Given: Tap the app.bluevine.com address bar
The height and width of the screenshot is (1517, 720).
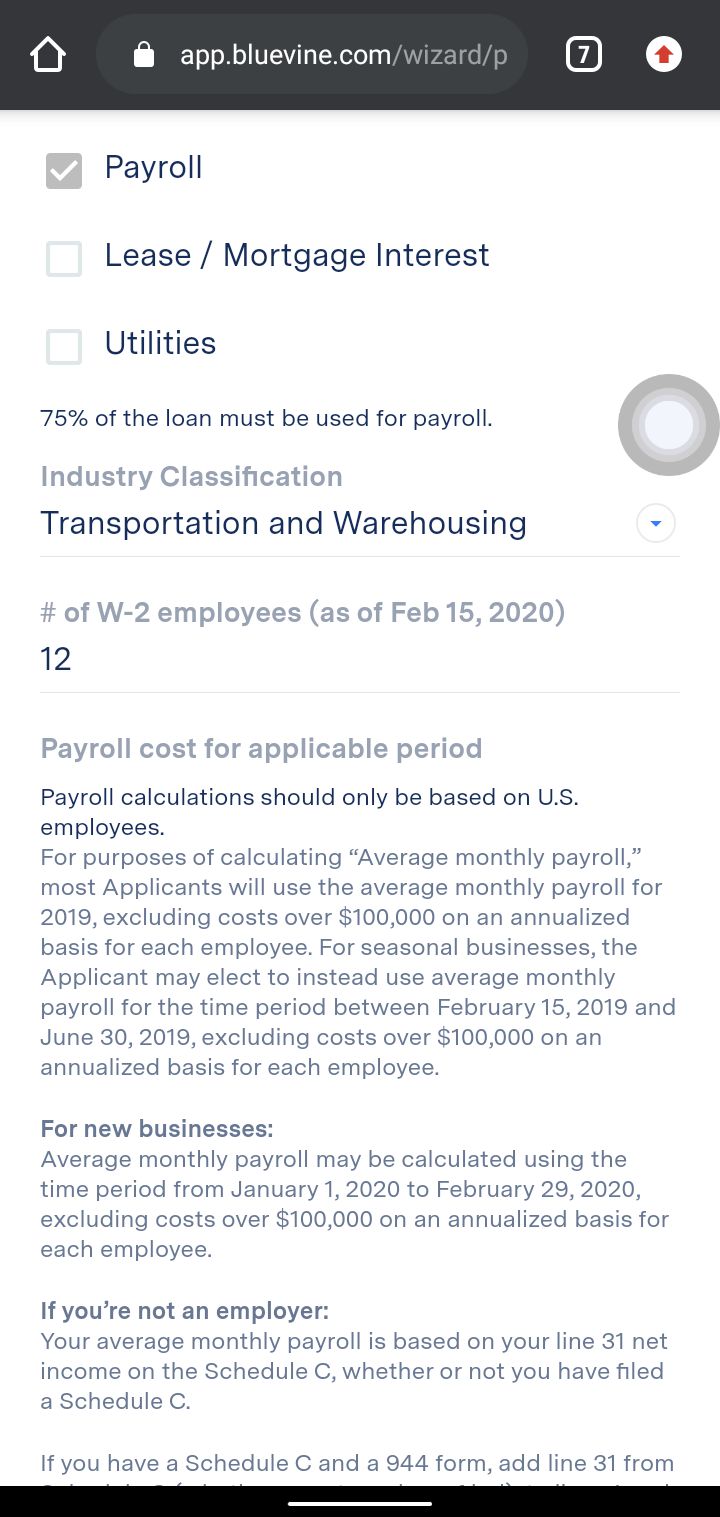Looking at the screenshot, I should tap(311, 54).
